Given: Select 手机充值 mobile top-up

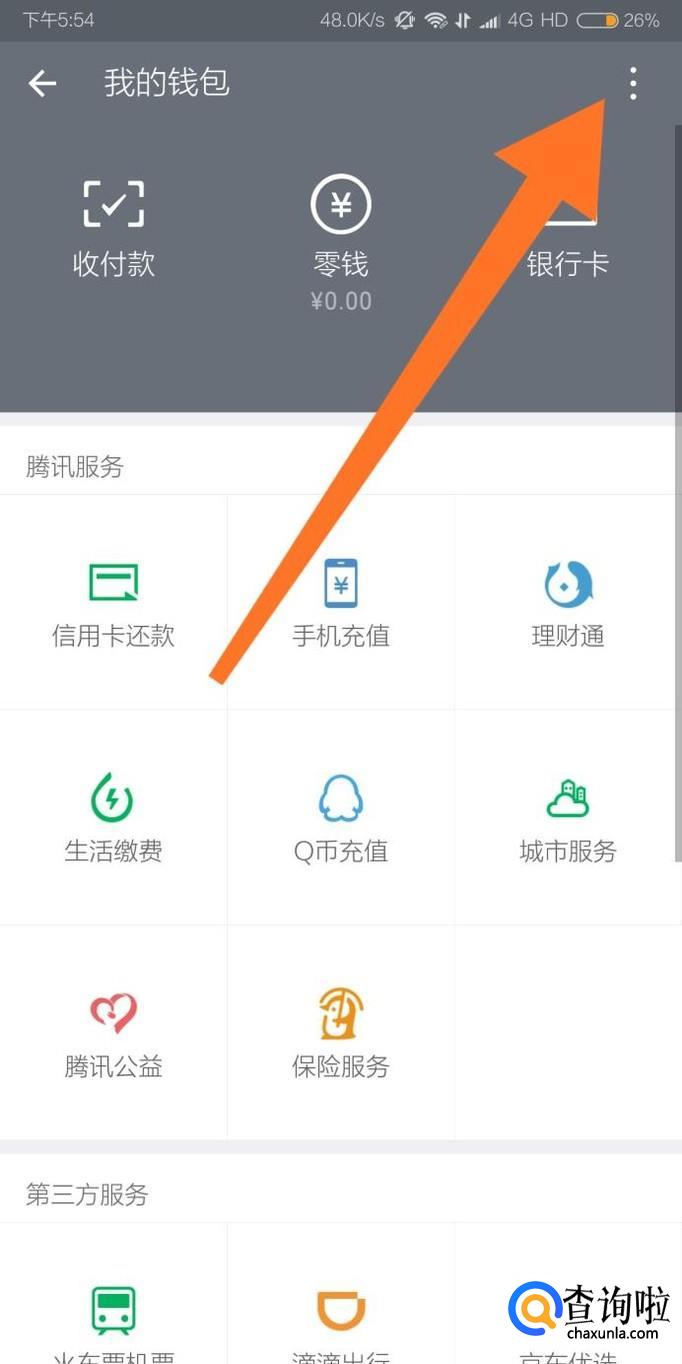Looking at the screenshot, I should 341,603.
